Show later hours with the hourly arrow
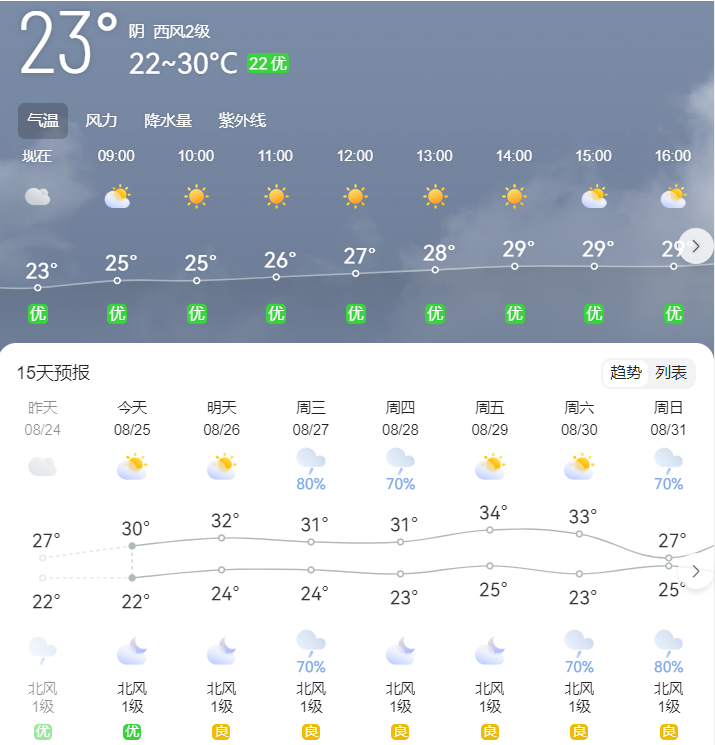Image resolution: width=715 pixels, height=745 pixels. [x=696, y=245]
